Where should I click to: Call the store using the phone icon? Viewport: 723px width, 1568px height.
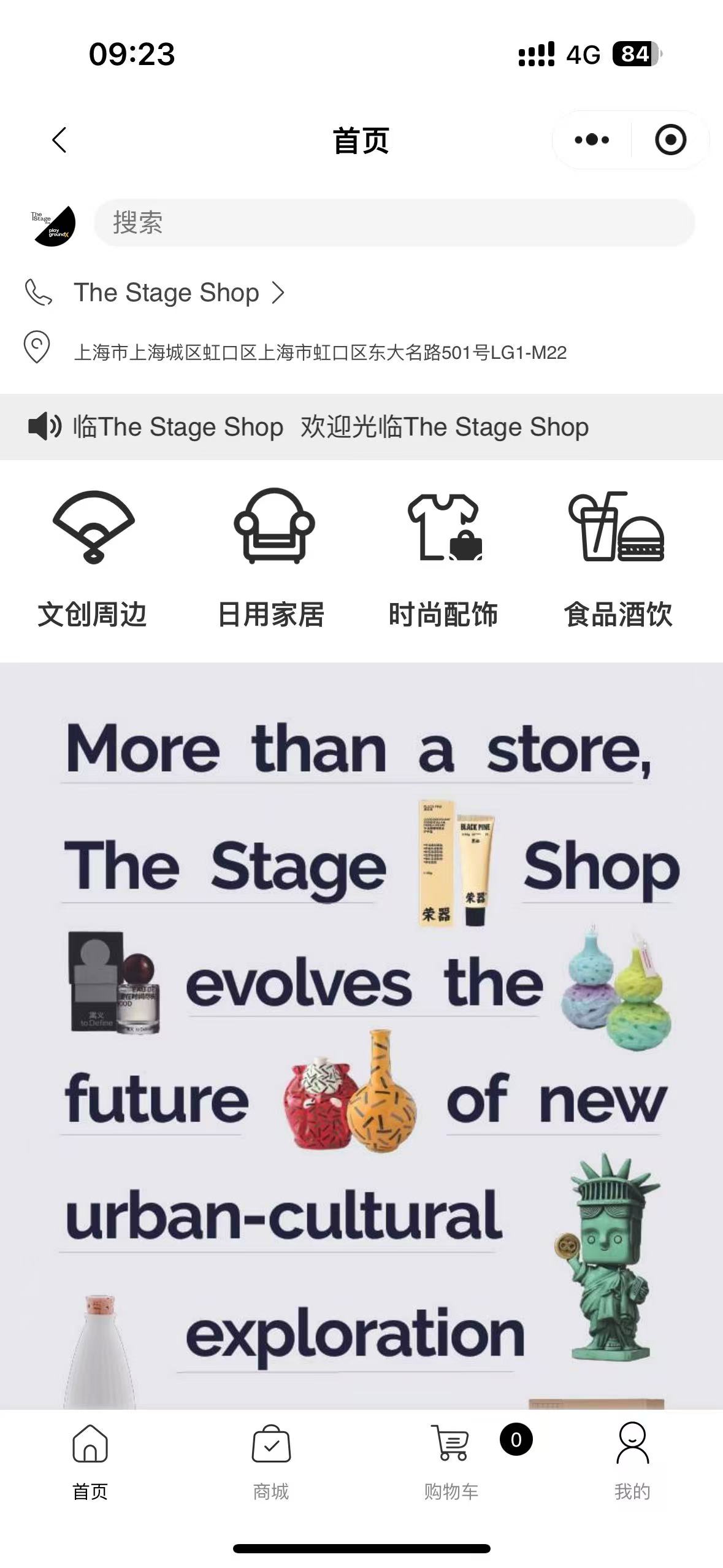[38, 293]
